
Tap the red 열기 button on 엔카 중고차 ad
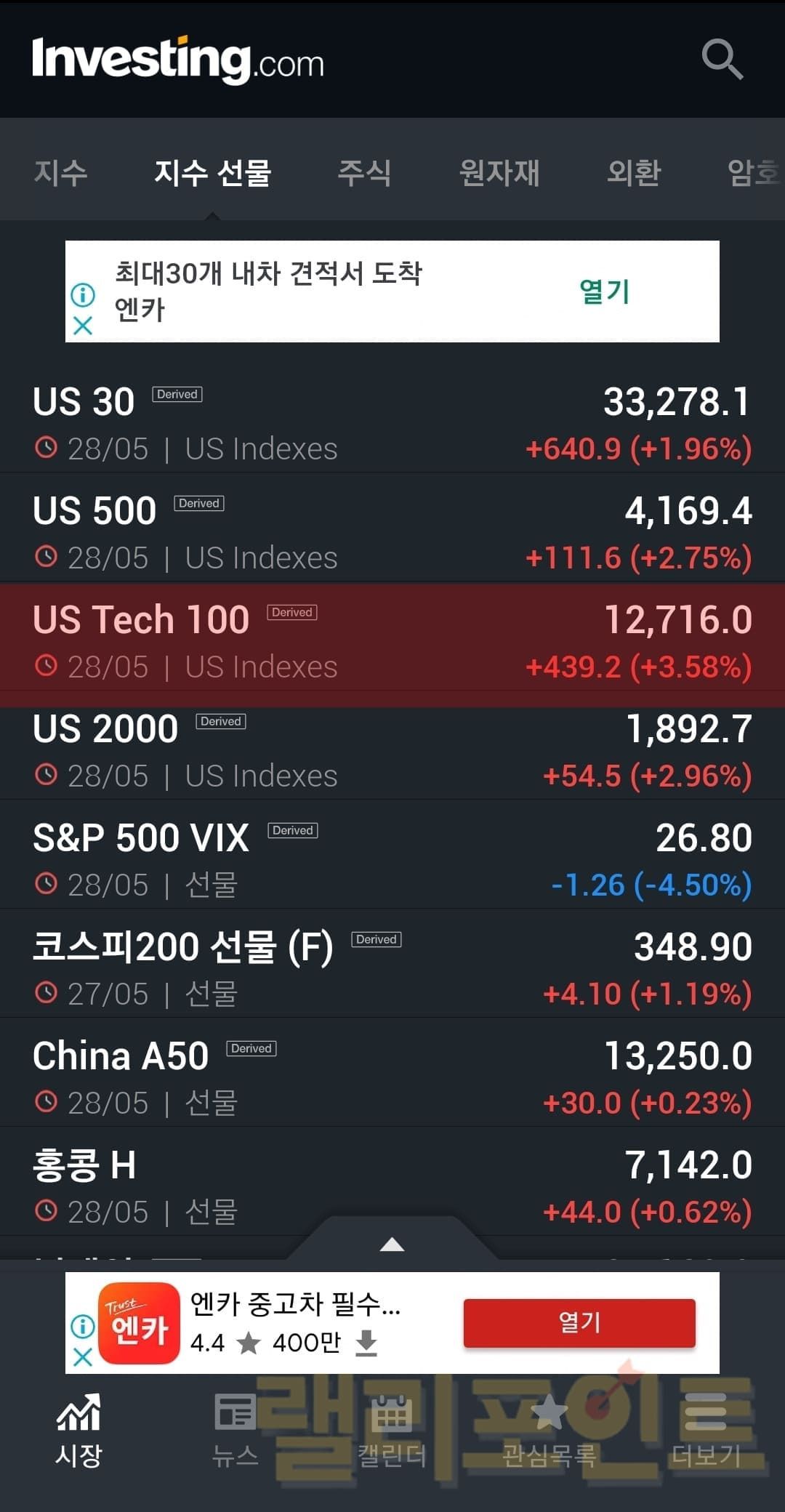click(x=579, y=1323)
